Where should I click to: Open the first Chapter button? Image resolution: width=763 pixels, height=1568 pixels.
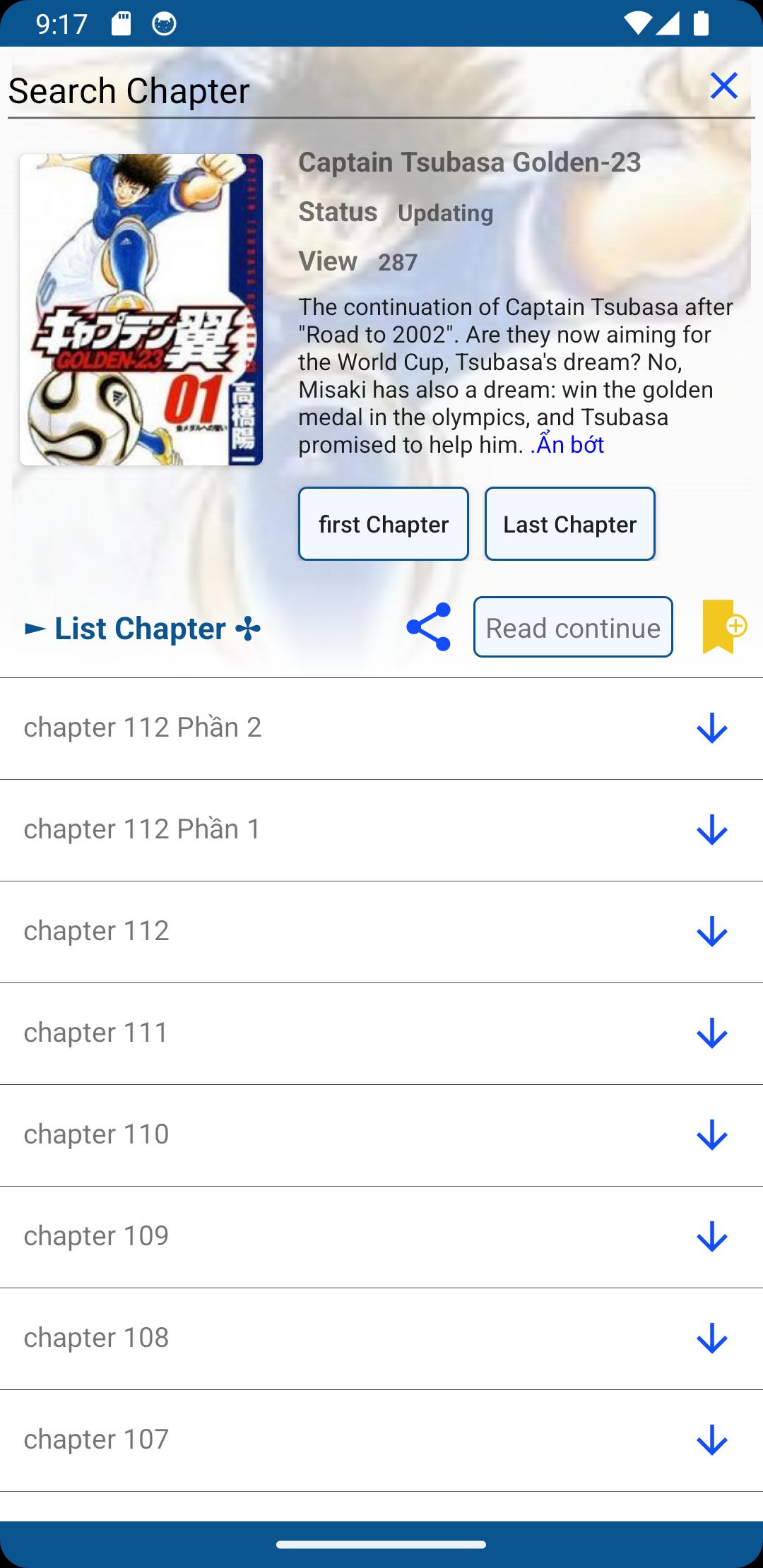tap(384, 524)
